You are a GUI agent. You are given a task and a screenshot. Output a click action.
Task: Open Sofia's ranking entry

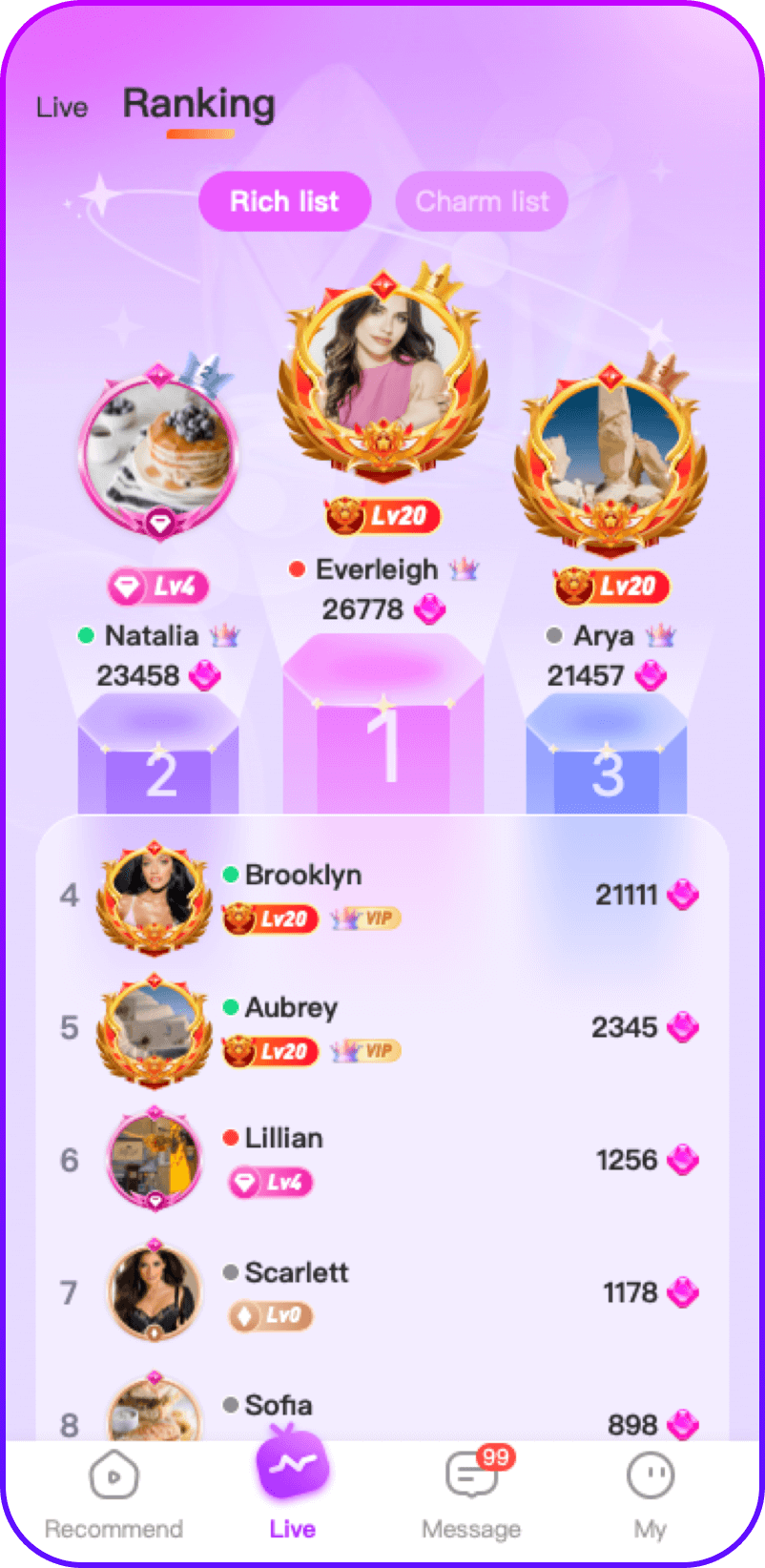point(382,1413)
